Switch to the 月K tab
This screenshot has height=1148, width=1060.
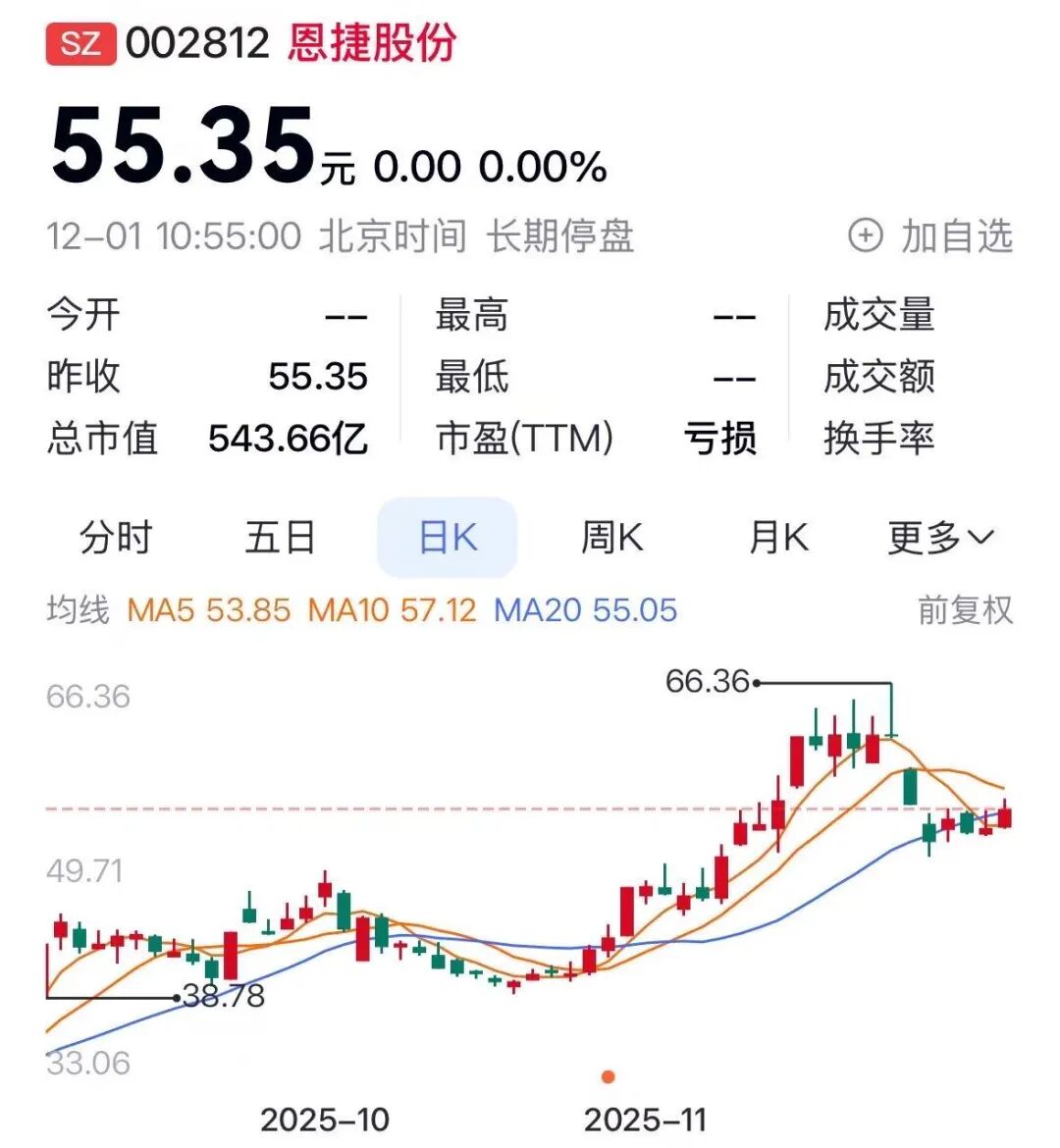(x=777, y=536)
